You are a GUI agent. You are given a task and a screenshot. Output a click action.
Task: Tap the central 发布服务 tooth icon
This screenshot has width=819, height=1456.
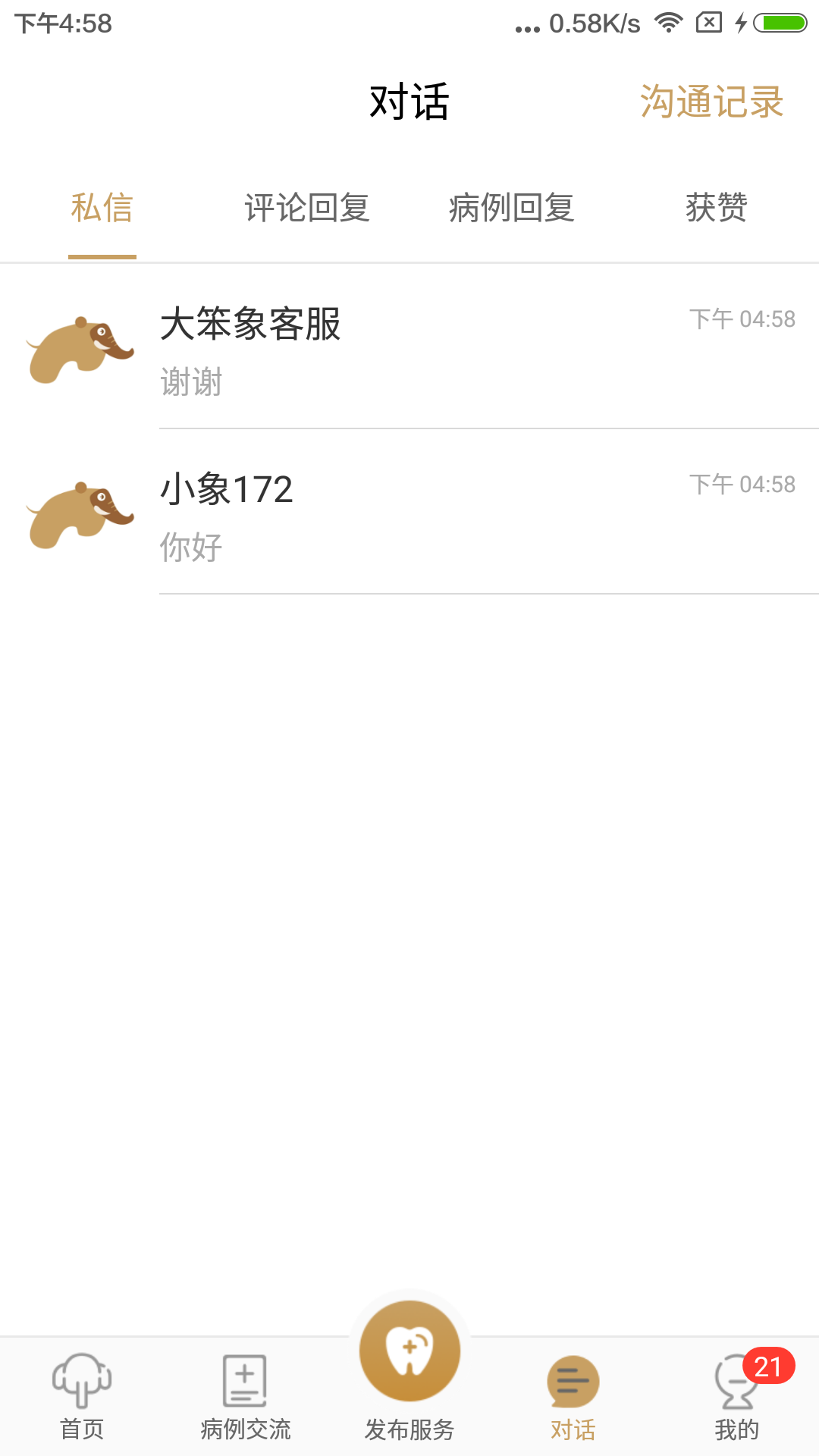click(x=409, y=1350)
